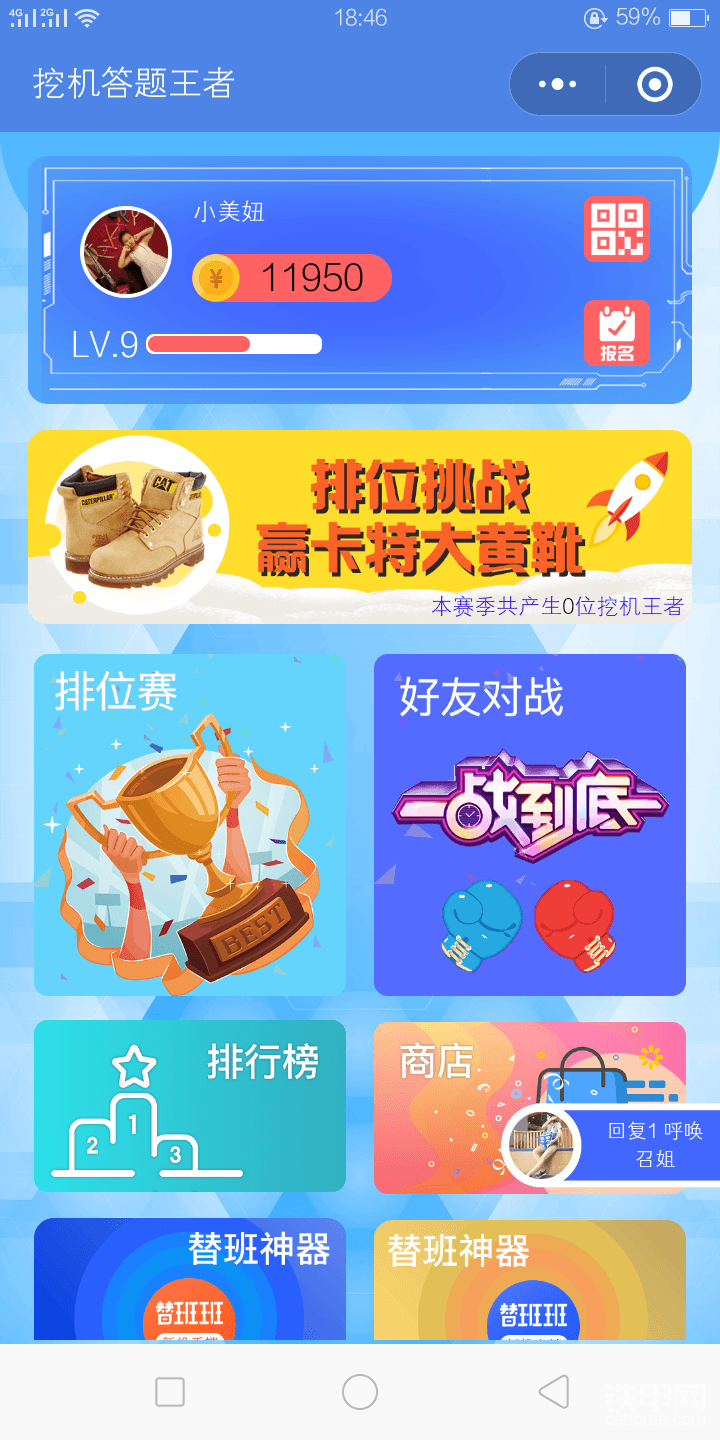Open the QR code icon

point(617,229)
